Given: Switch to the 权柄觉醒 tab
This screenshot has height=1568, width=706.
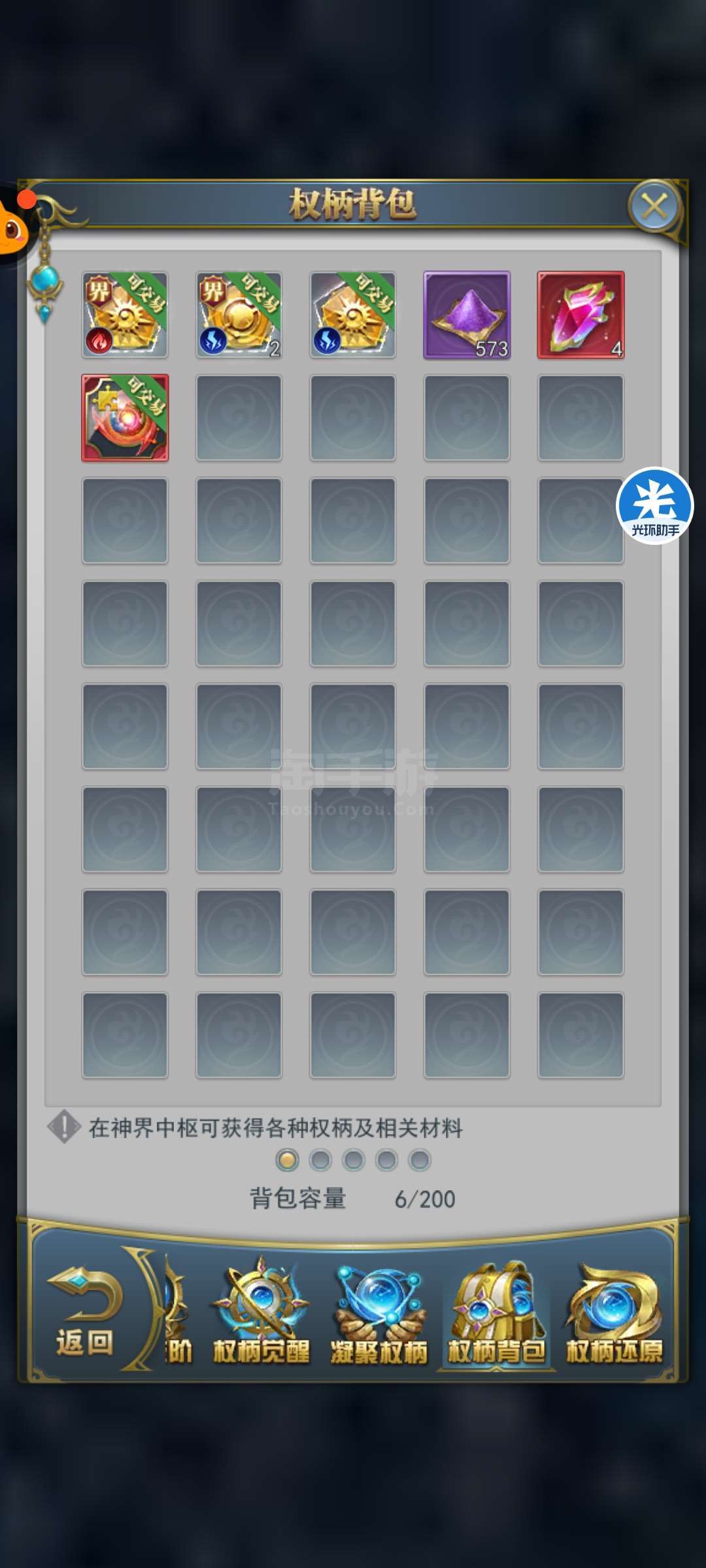Looking at the screenshot, I should tap(261, 1312).
